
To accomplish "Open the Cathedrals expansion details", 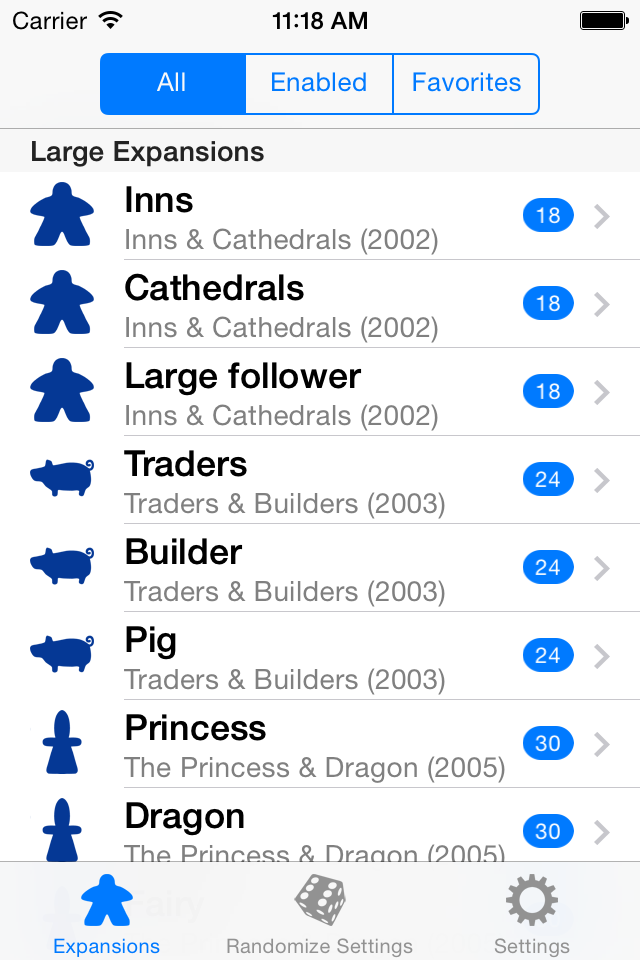I will 320,304.
